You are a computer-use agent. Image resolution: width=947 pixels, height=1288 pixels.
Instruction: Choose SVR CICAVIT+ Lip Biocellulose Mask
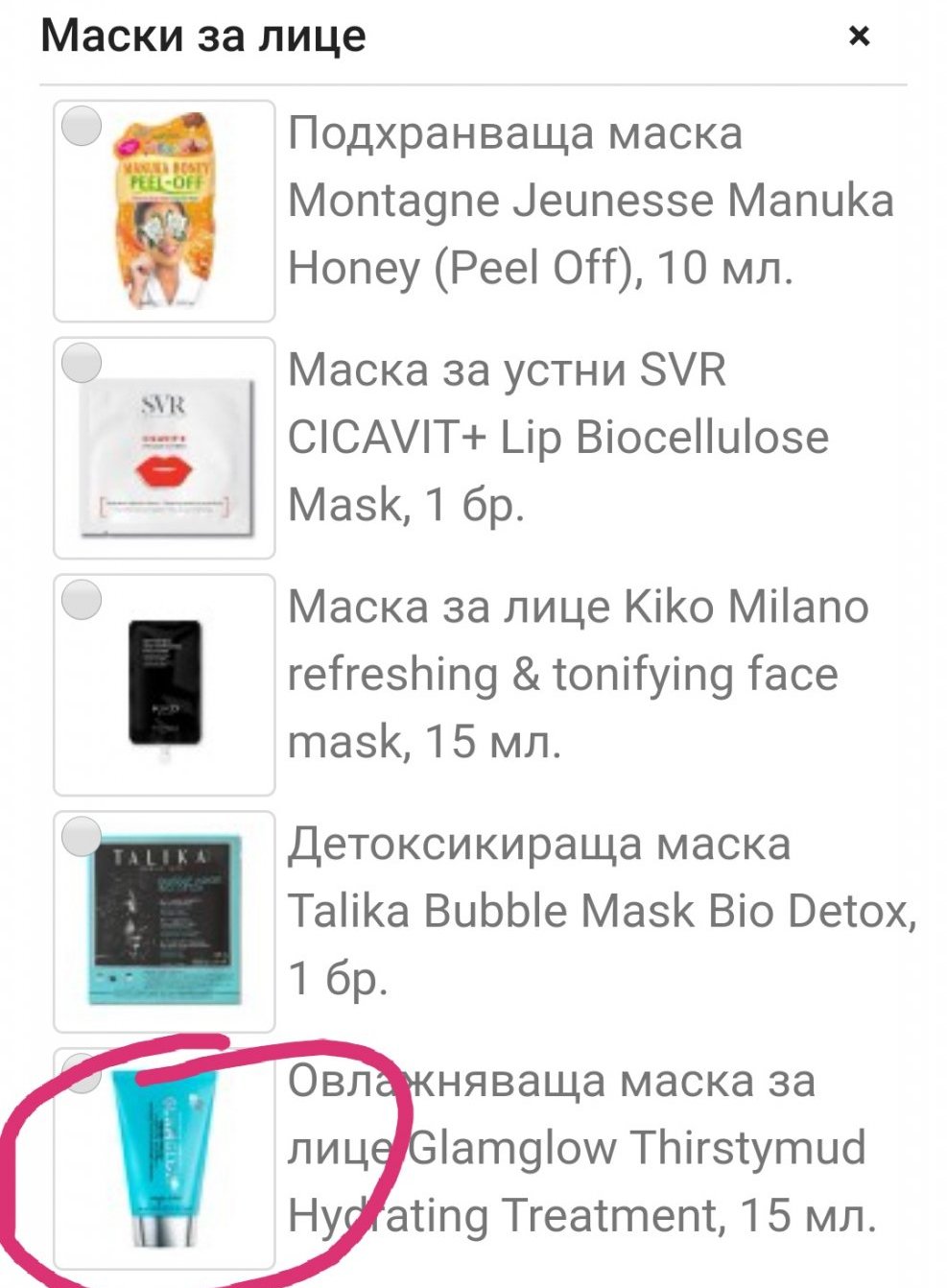[82, 364]
